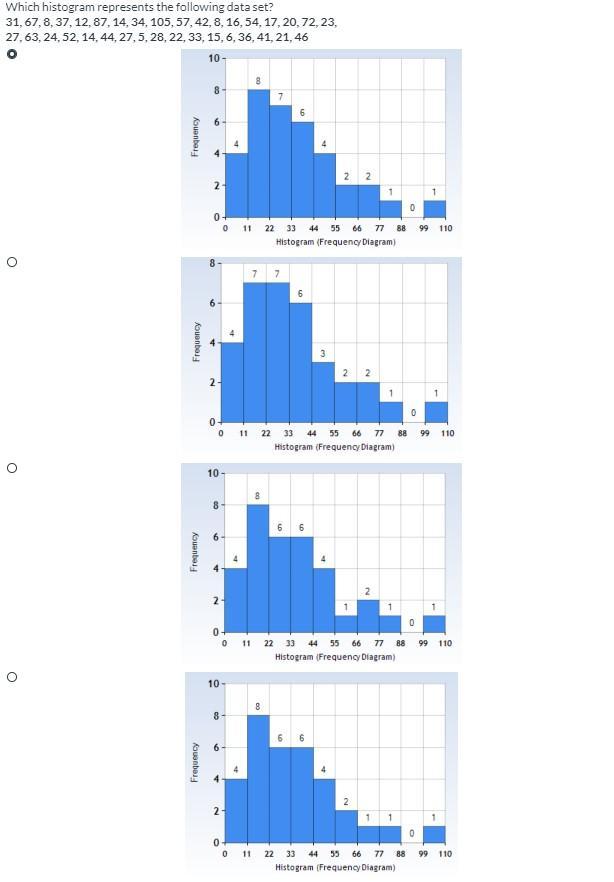Choose the histogram option starting 4, 7, 7, 6
Viewport: 614px width, 882px height.
pos(11,263)
